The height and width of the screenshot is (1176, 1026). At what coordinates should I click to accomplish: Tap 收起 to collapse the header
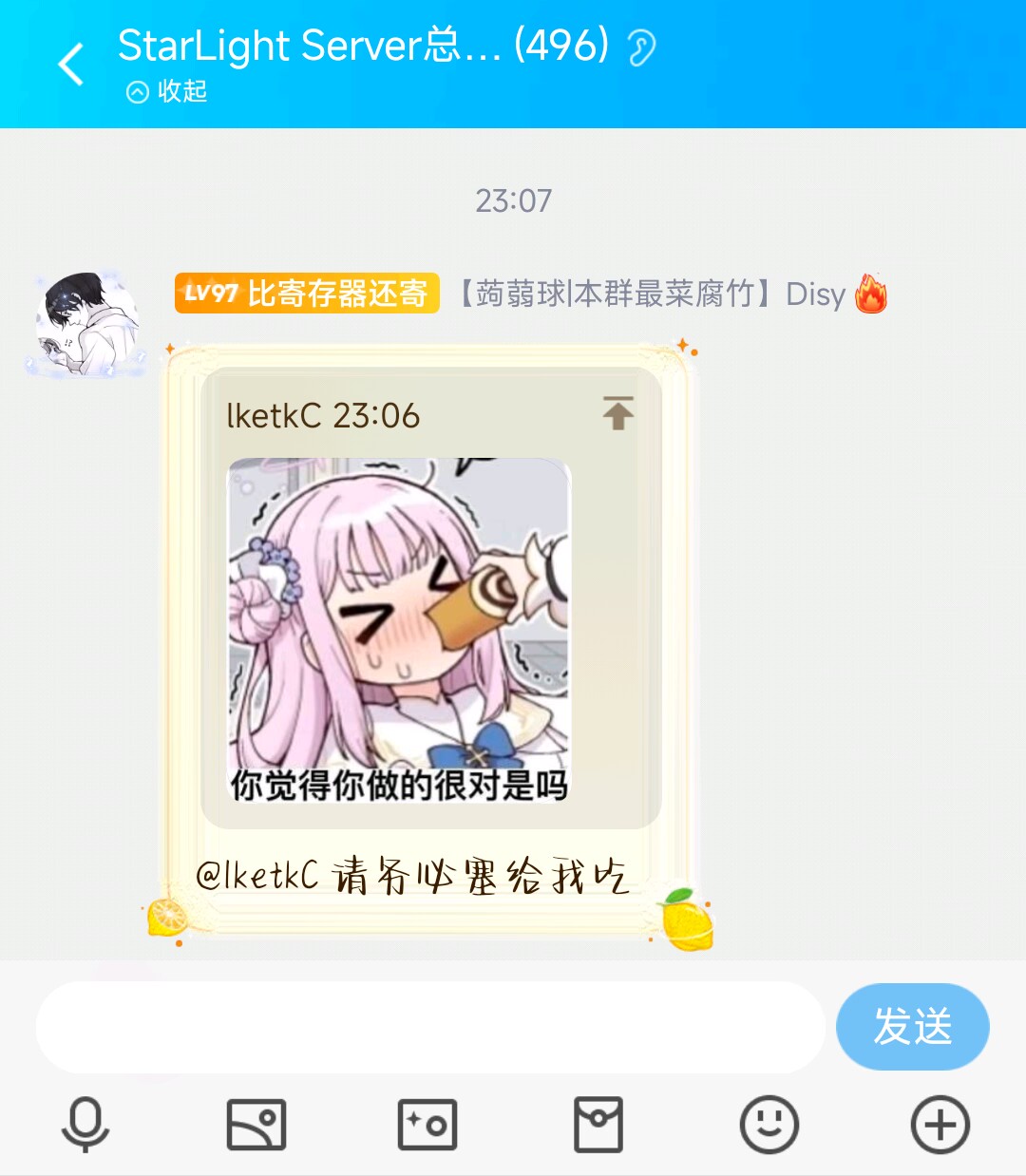(167, 91)
